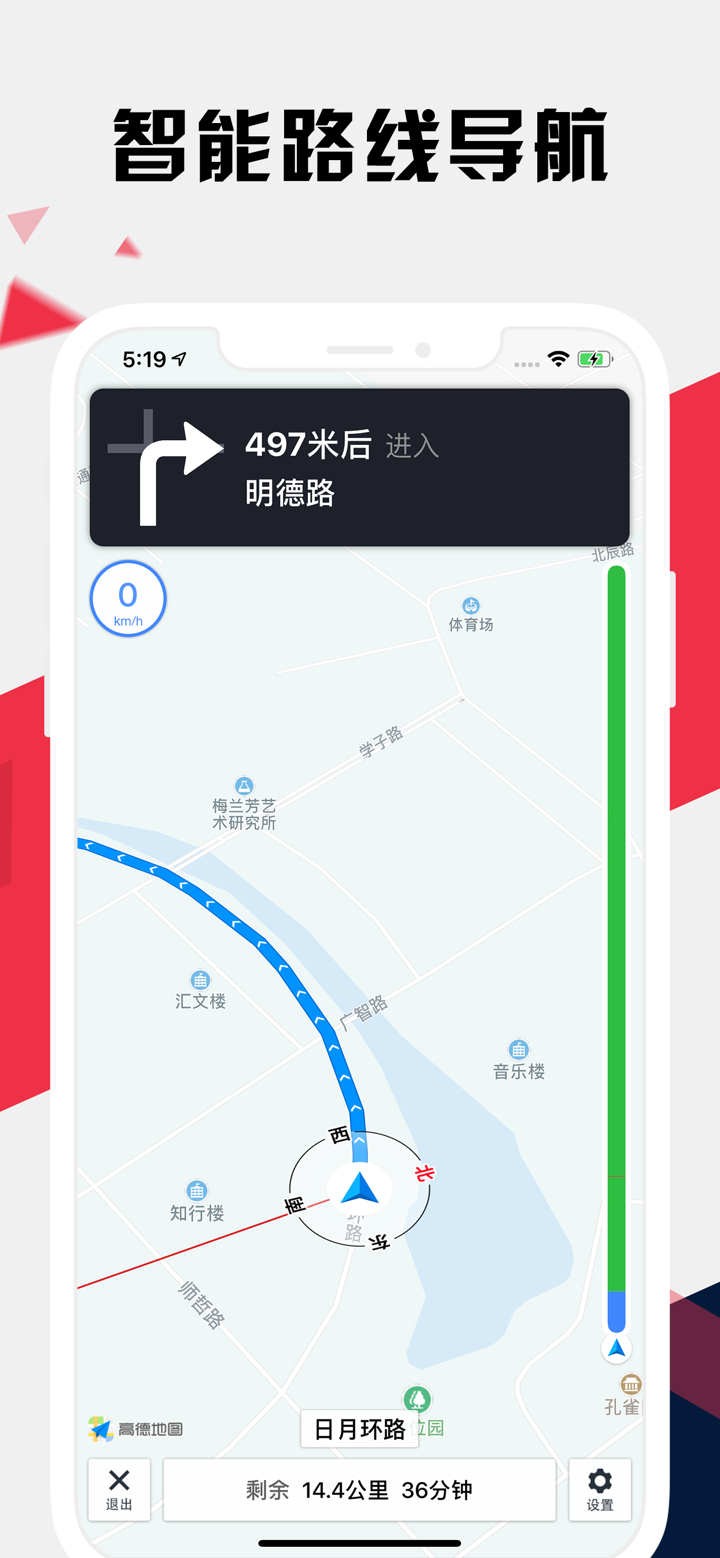Tap the 日月环路 road name label

(359, 1428)
